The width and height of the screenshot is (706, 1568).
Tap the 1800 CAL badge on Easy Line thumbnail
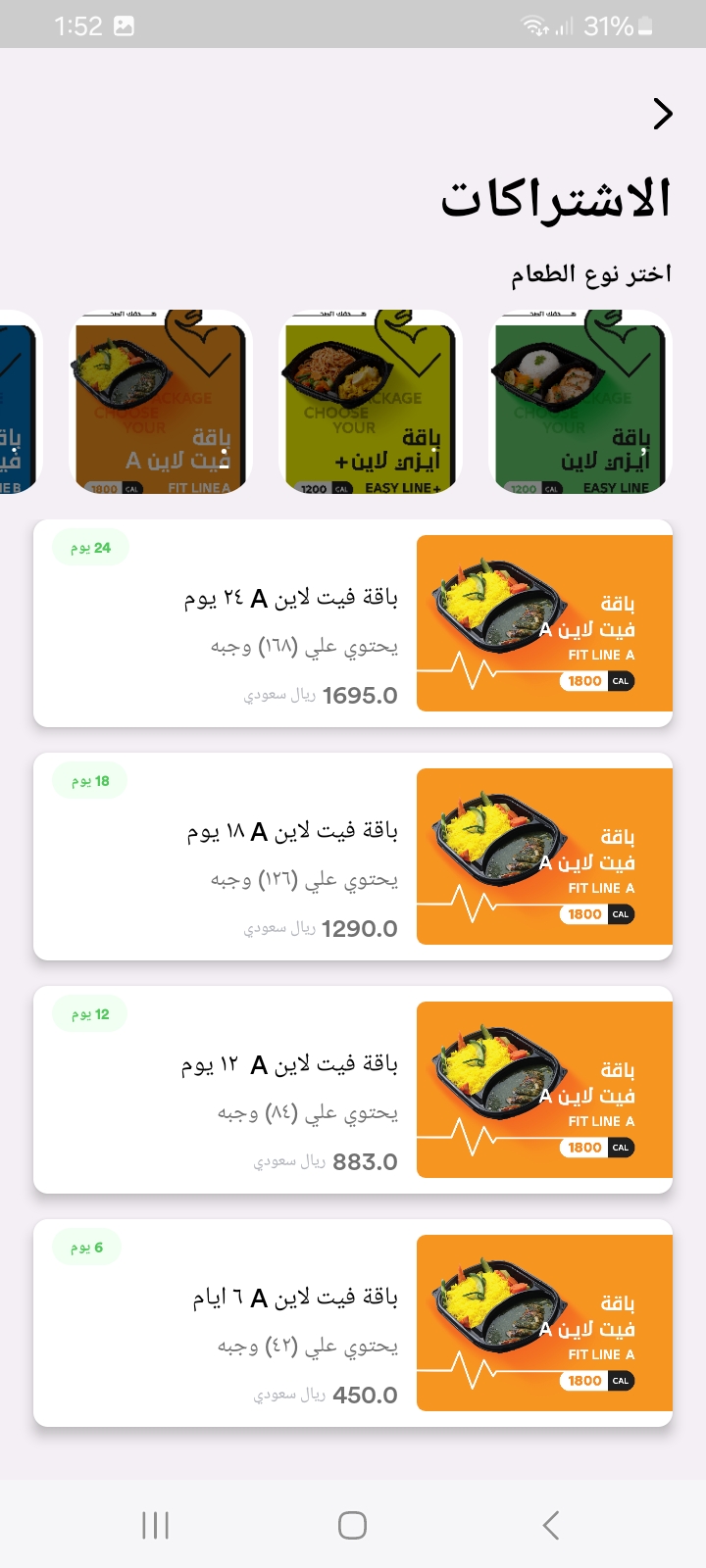532,487
